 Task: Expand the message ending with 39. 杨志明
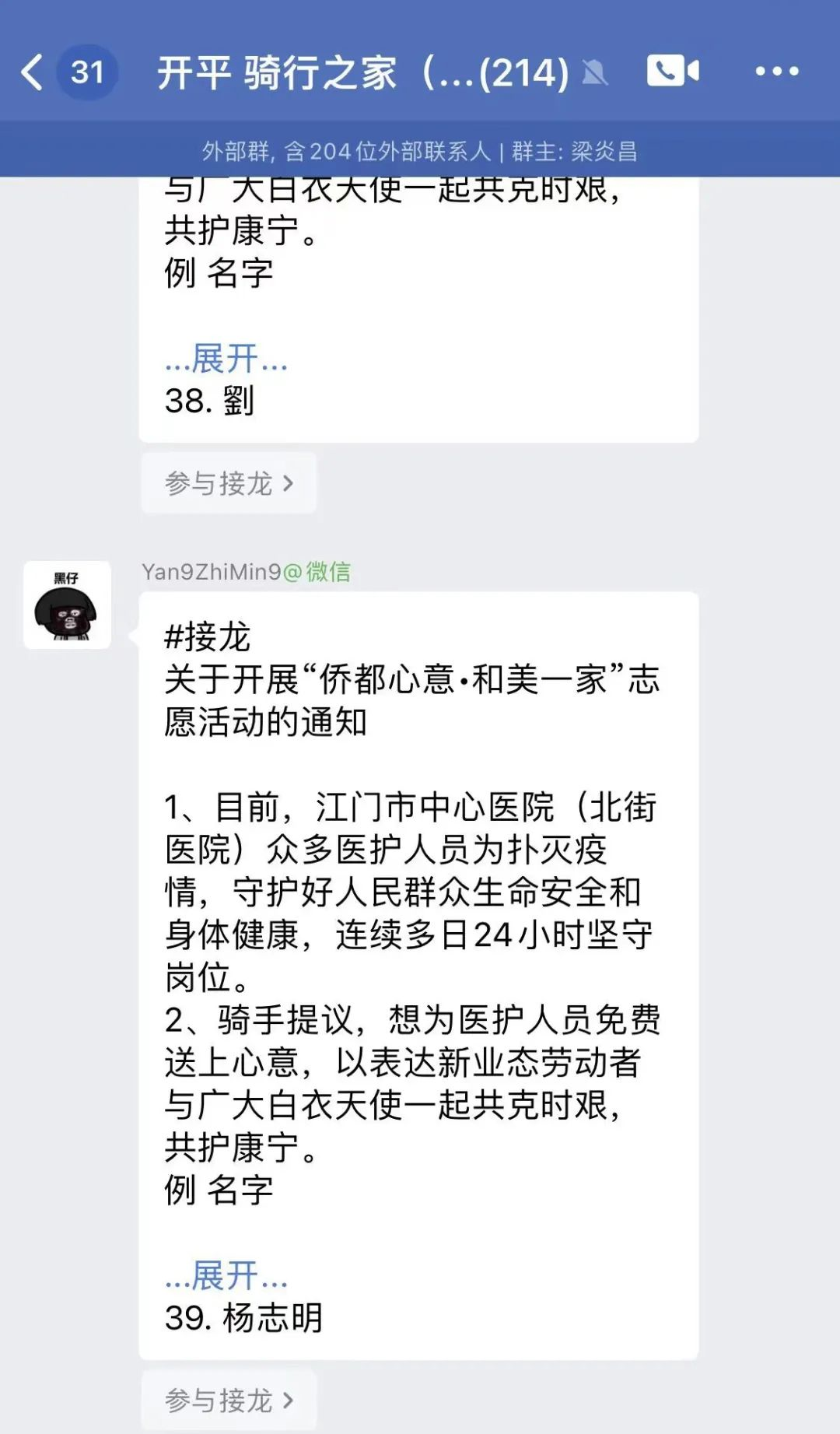coord(226,1276)
